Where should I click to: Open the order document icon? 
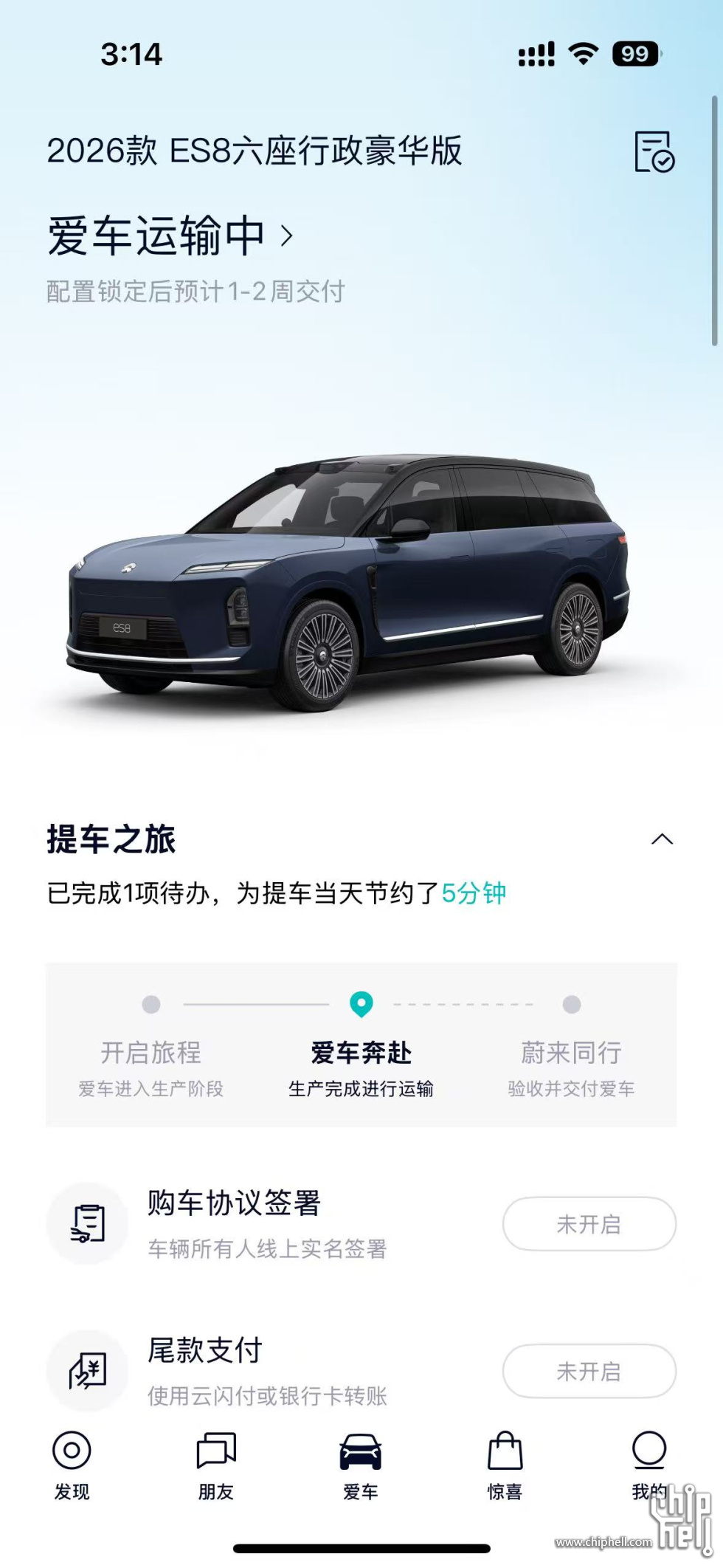tap(654, 152)
